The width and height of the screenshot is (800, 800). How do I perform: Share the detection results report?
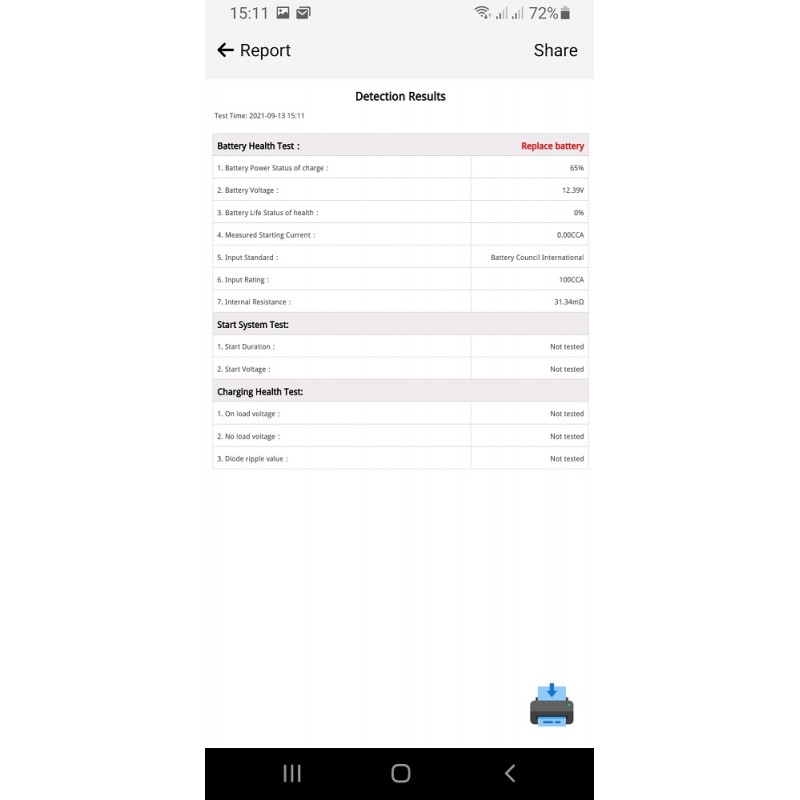555,50
